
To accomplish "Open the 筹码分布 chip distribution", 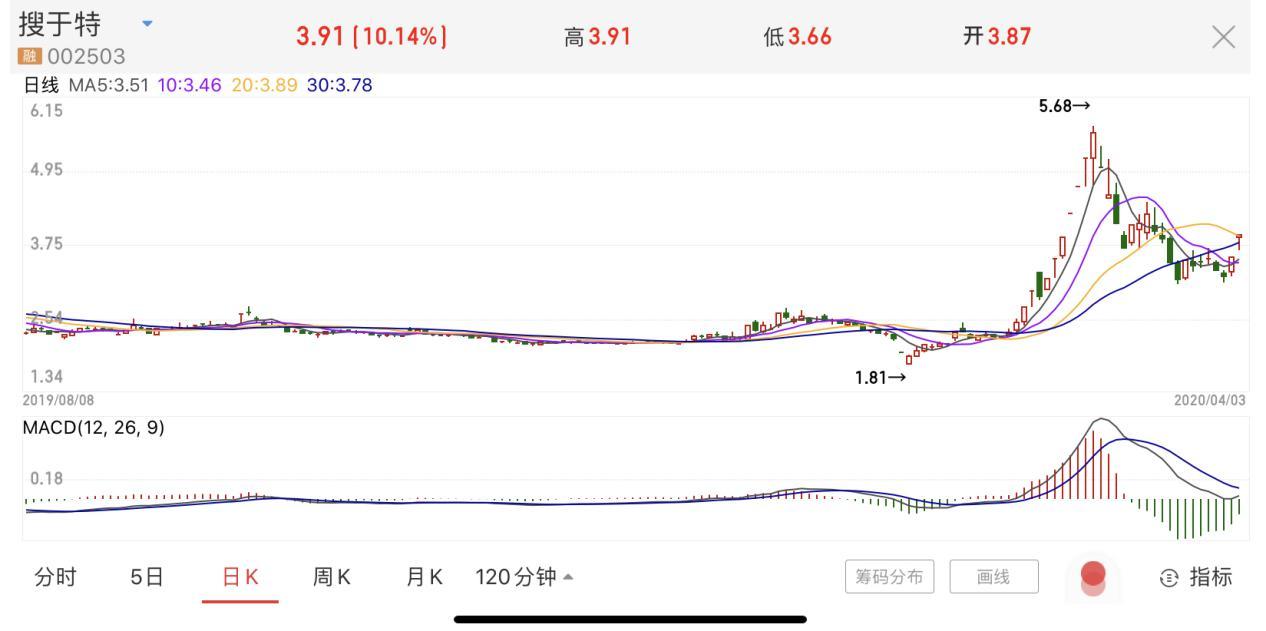I will 889,577.
